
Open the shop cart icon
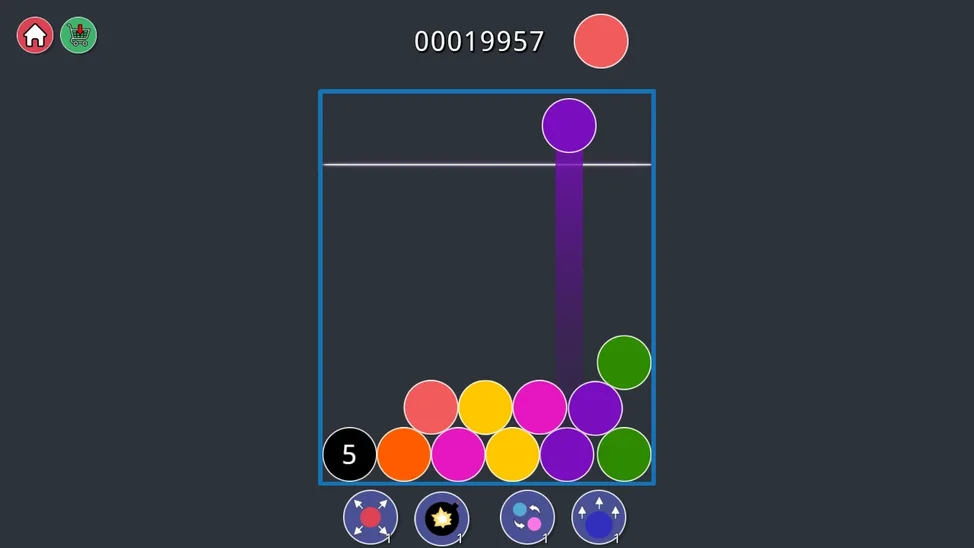tap(78, 36)
